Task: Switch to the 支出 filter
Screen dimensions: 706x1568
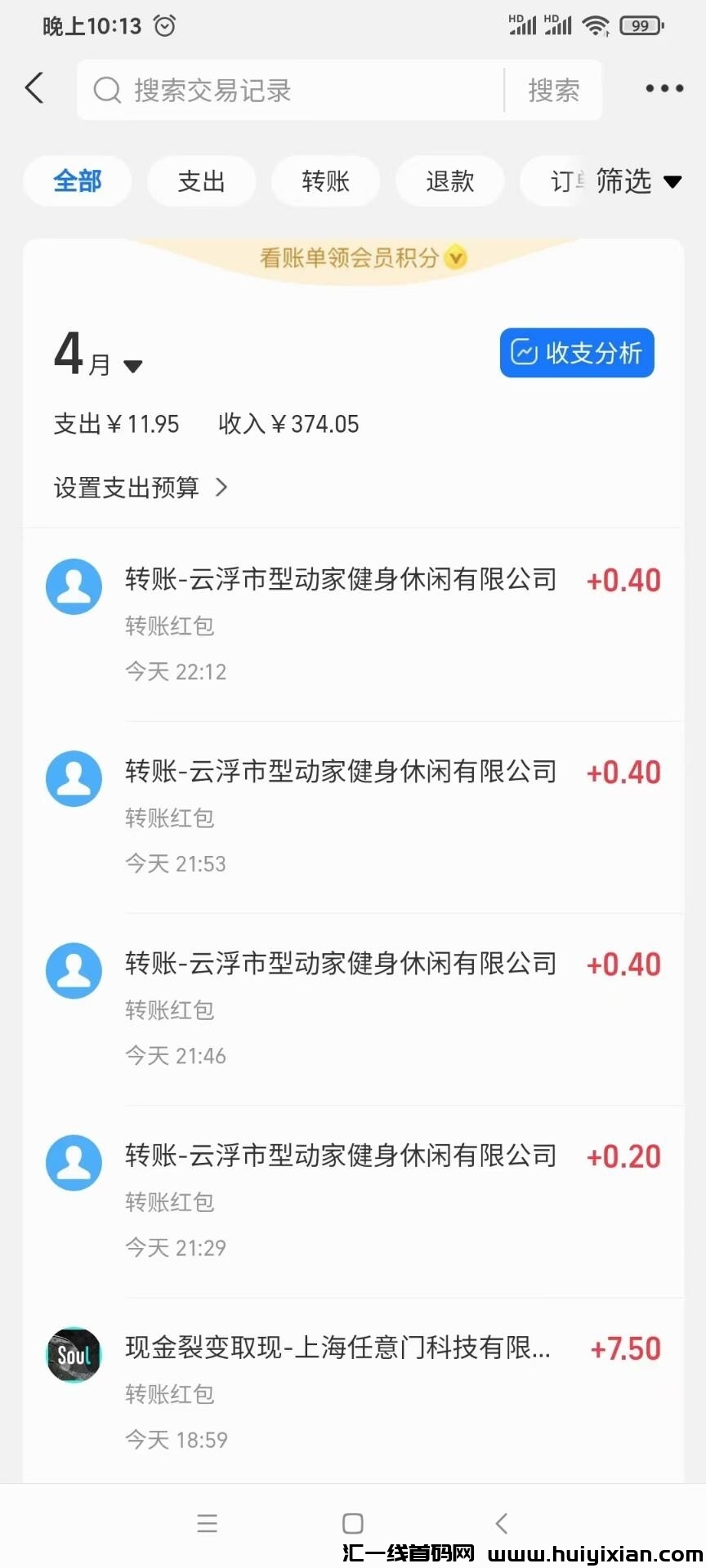Action: (201, 180)
